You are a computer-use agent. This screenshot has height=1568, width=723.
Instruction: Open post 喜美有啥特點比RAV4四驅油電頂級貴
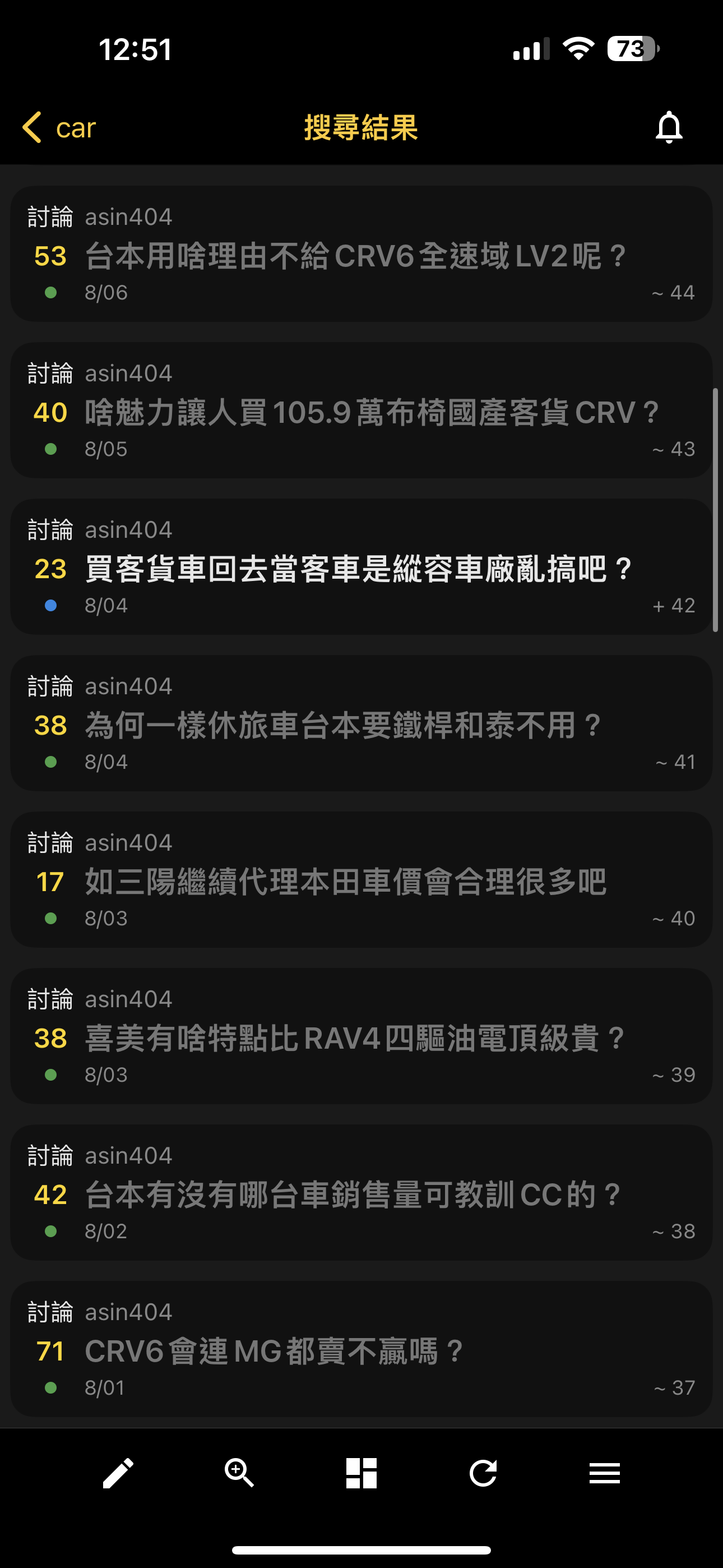[x=361, y=1036]
